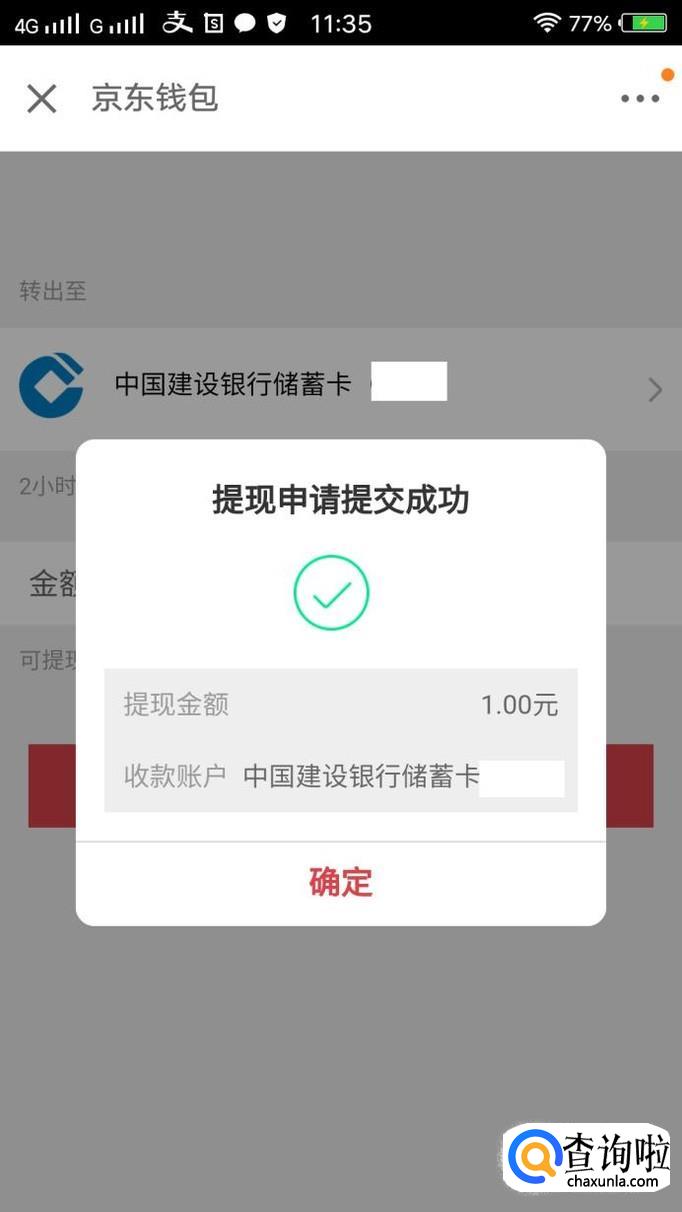
Task: Open the three-dot overflow menu
Action: coord(640,98)
